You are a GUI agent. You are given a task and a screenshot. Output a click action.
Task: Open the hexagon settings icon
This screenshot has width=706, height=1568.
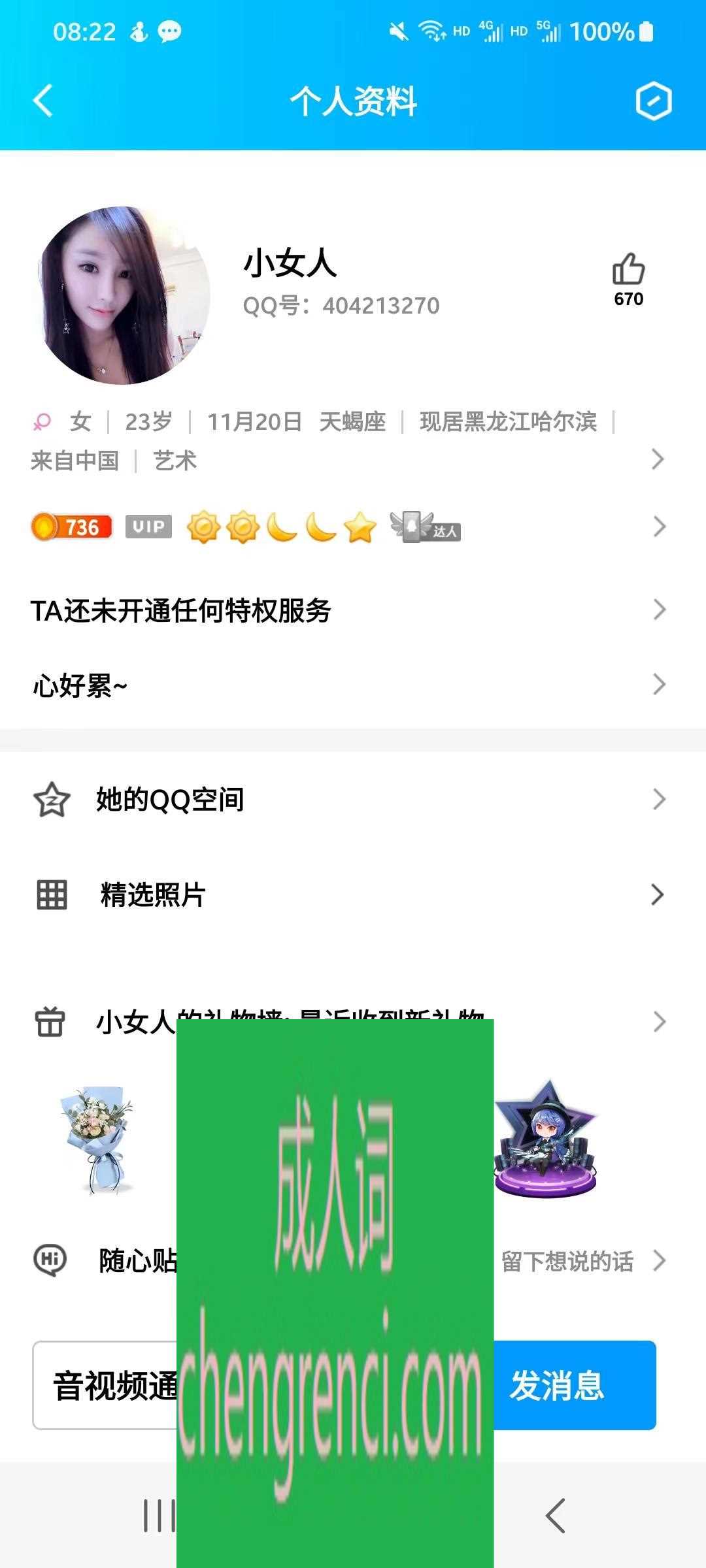click(x=653, y=101)
